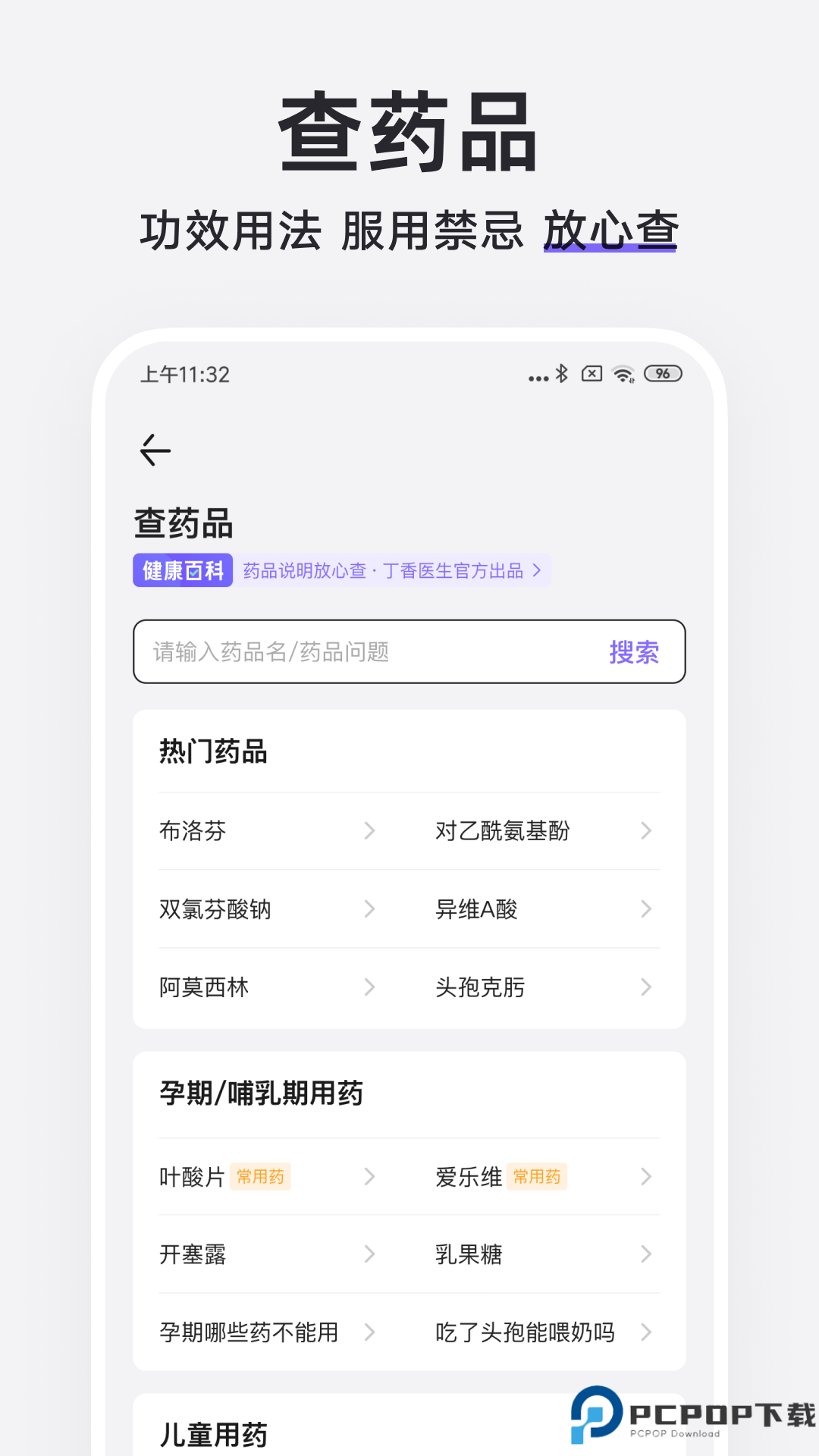Select the 热门药品 section header
Image resolution: width=819 pixels, height=1456 pixels.
(x=213, y=752)
